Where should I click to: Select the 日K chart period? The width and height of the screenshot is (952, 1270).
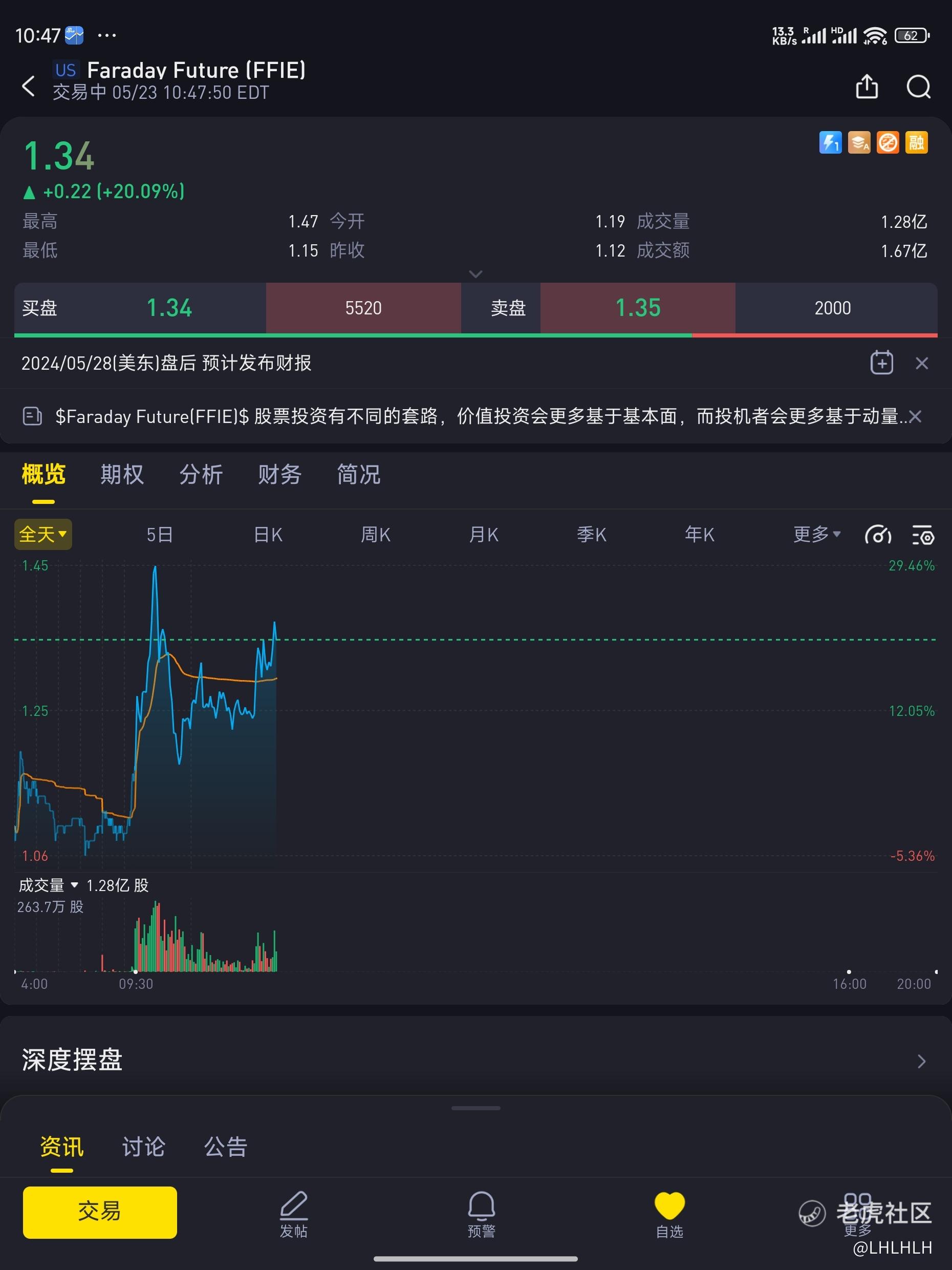[268, 535]
